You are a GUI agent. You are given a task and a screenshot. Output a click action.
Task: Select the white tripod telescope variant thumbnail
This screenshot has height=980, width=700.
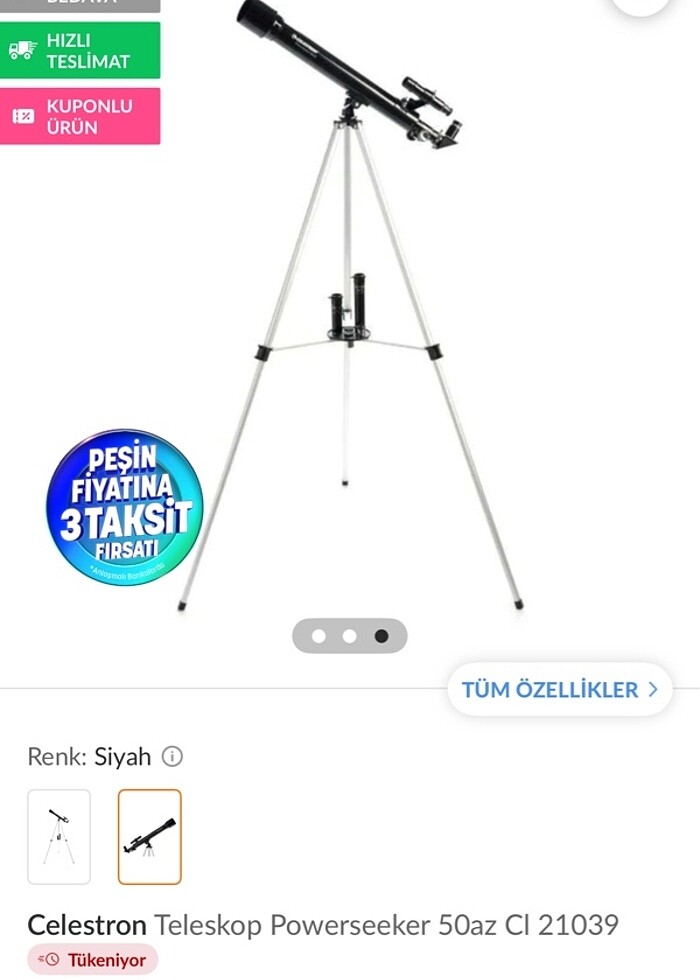point(59,836)
